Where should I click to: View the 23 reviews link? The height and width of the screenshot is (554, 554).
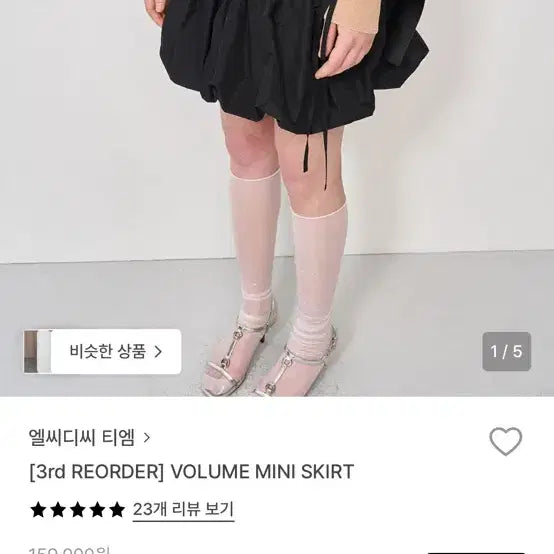coord(183,509)
